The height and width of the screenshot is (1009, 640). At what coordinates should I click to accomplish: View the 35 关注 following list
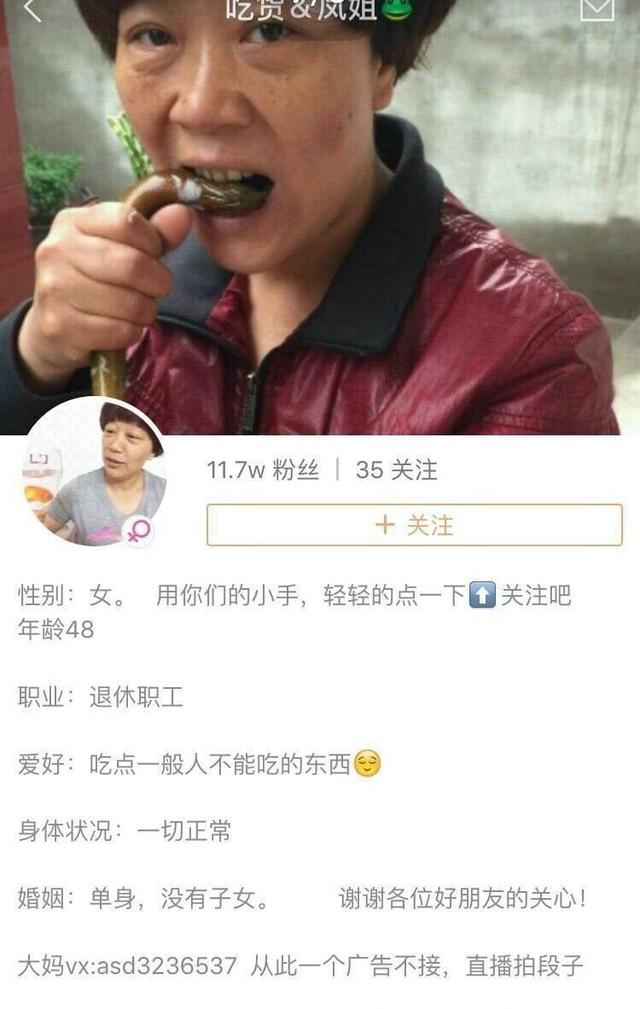tap(396, 469)
